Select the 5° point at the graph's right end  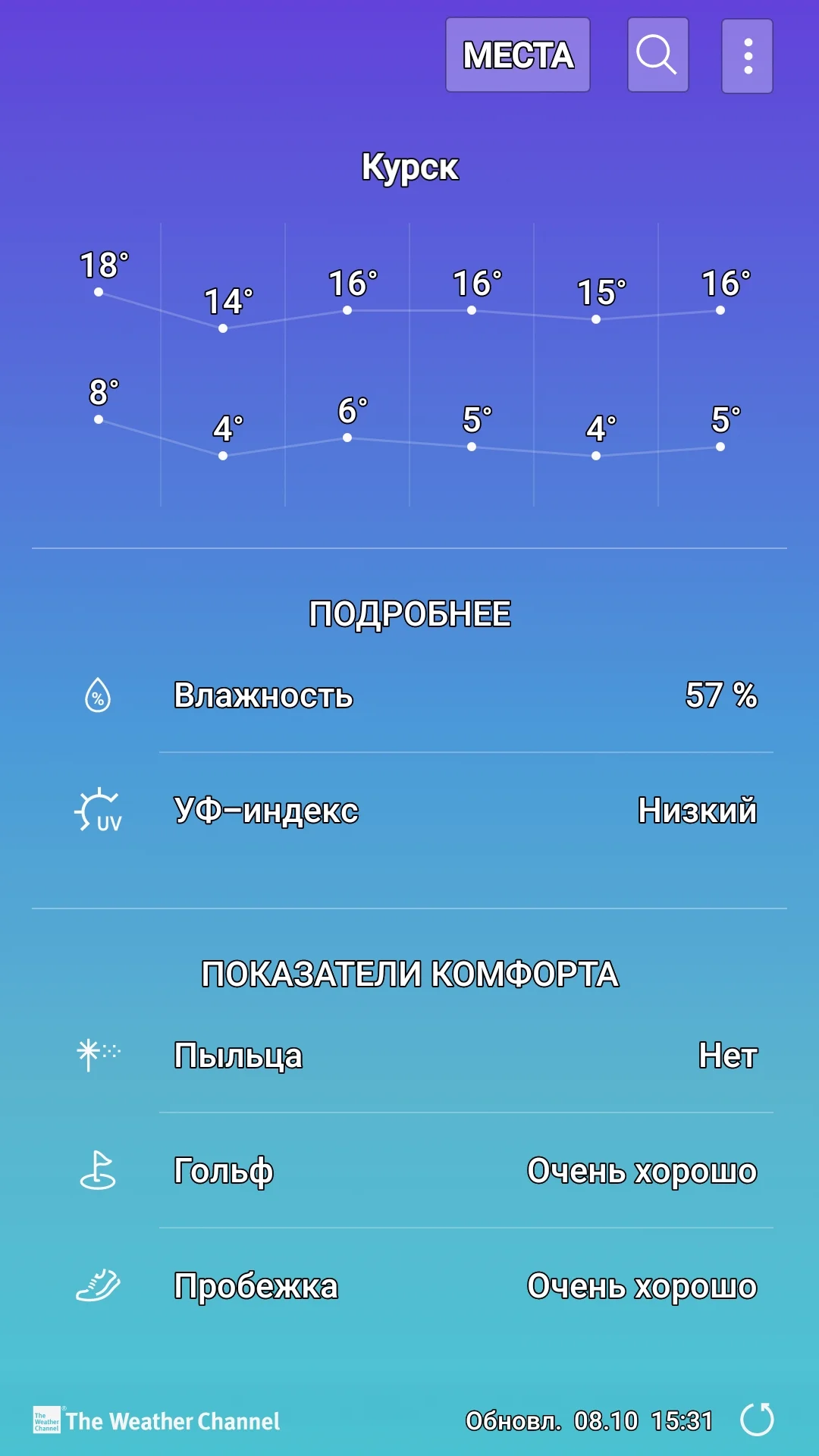click(x=720, y=445)
